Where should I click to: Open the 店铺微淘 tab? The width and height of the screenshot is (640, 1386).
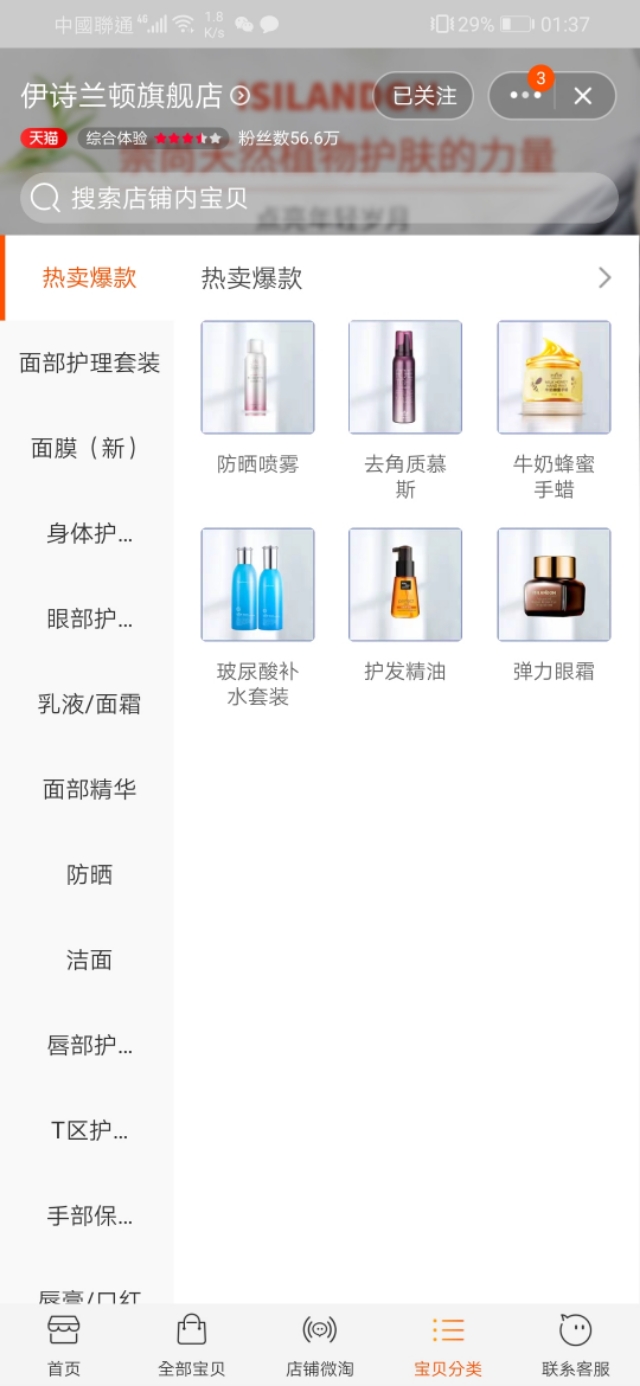(x=319, y=1345)
